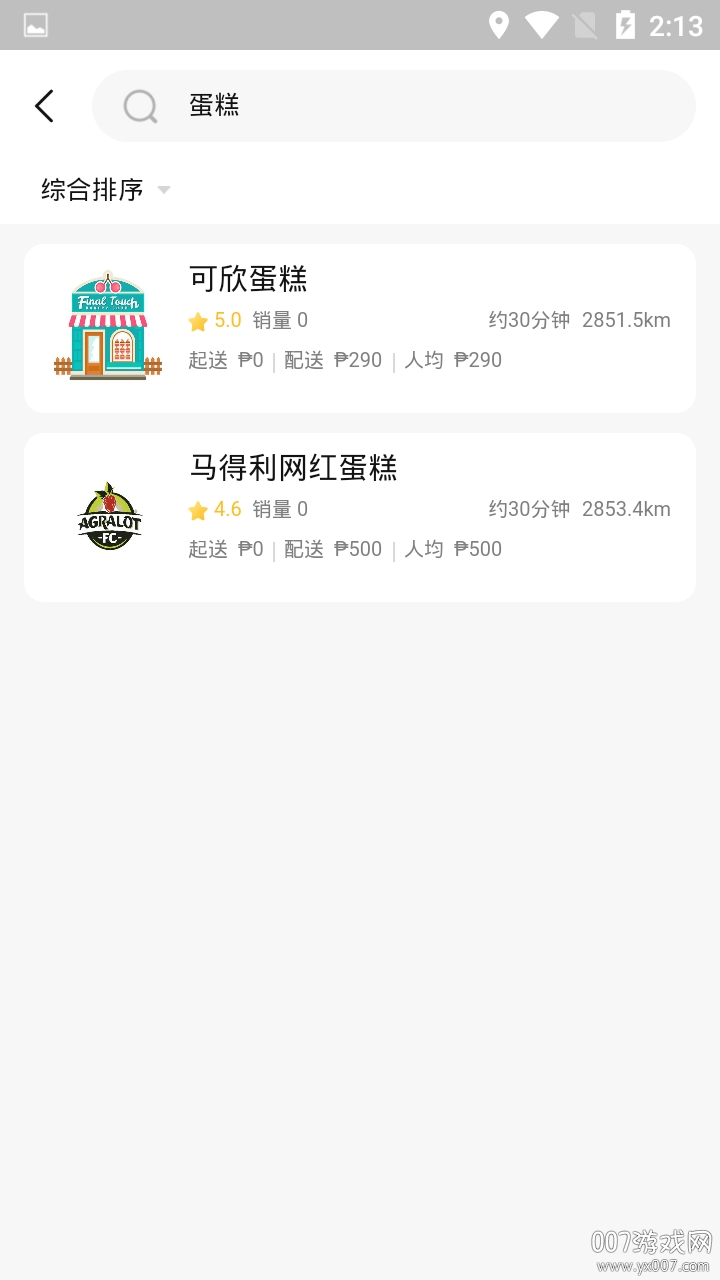
Task: Click the 人均 ₱500 price label
Action: pyautogui.click(x=450, y=548)
